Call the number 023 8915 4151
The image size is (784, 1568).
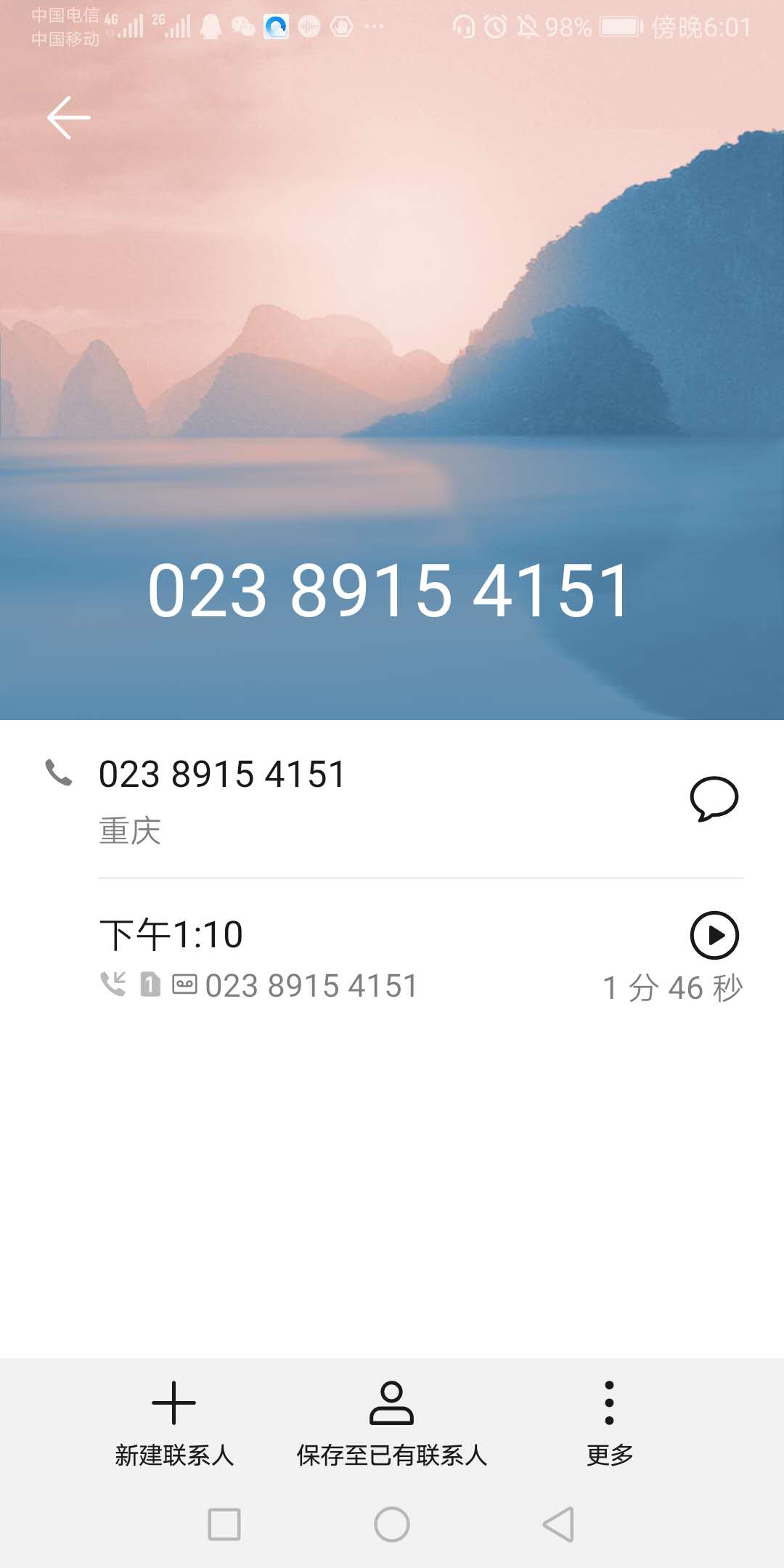point(221,775)
